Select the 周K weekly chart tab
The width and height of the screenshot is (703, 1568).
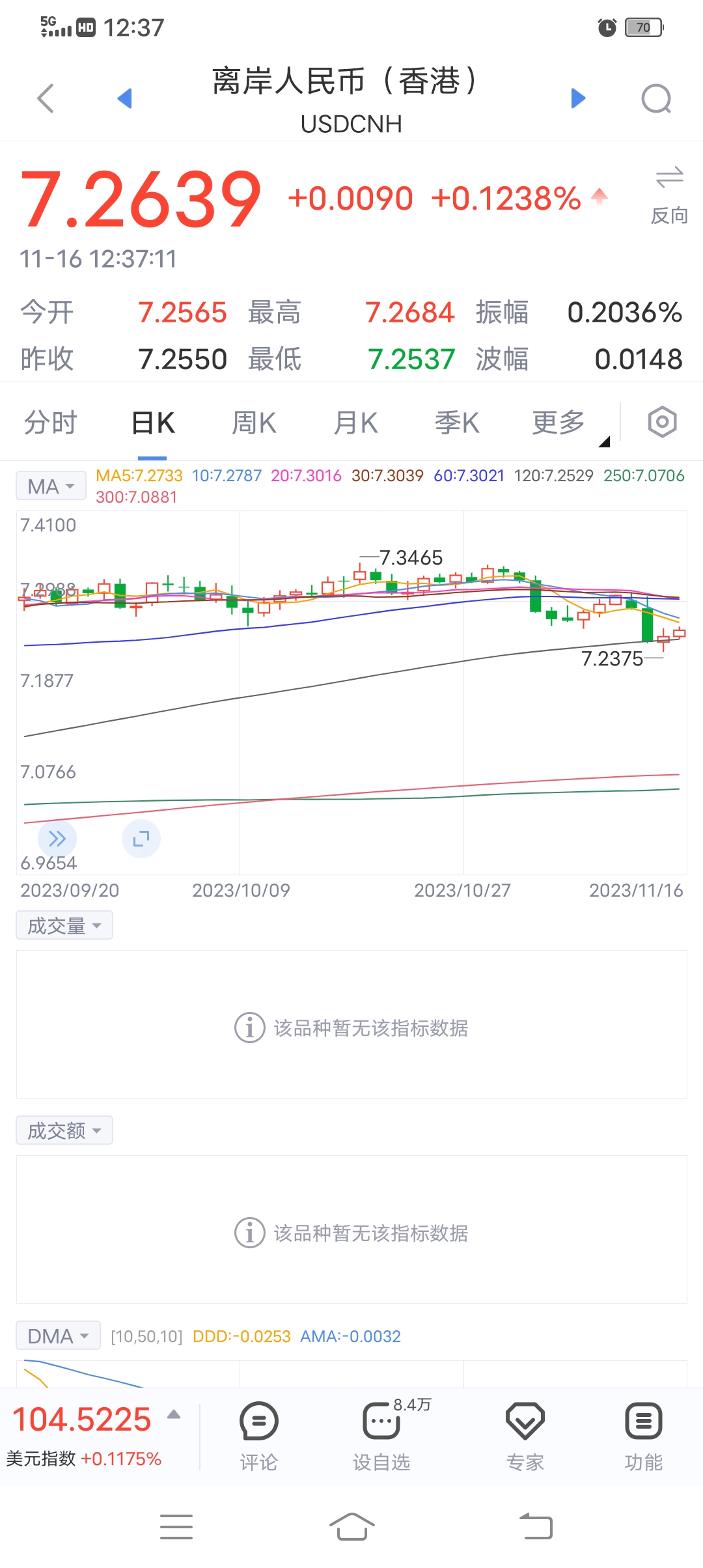point(254,423)
